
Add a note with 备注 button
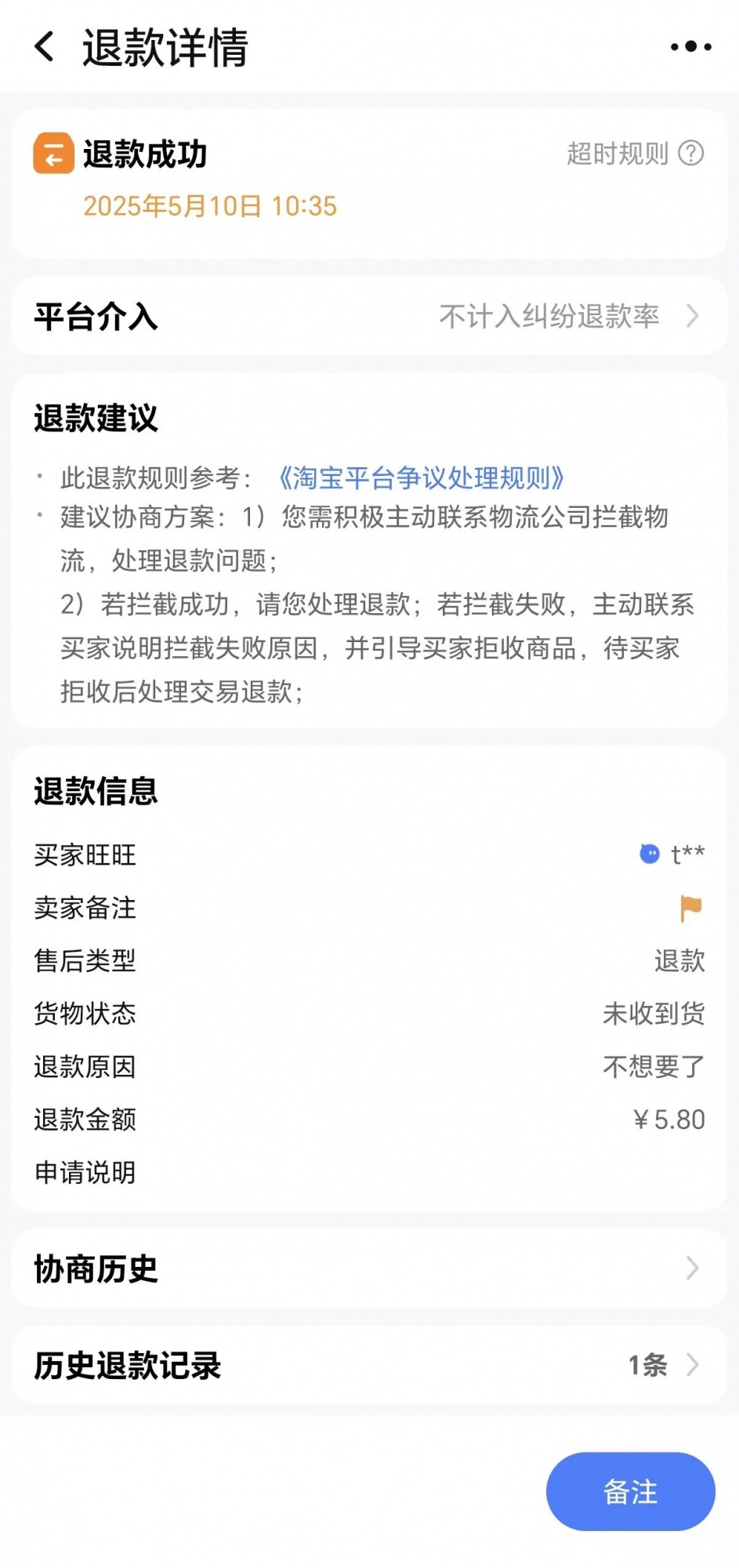[x=630, y=1491]
